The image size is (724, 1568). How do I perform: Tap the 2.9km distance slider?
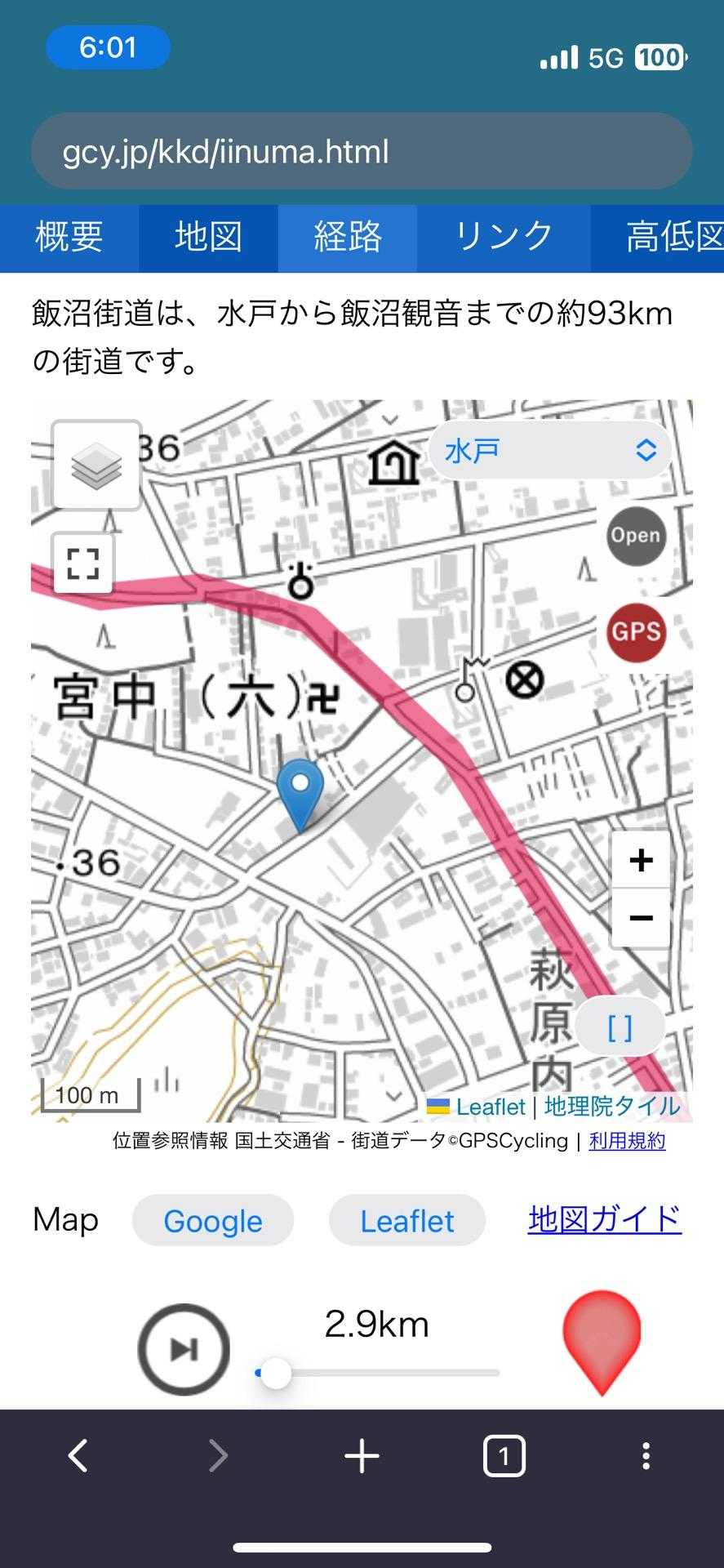tap(377, 1374)
